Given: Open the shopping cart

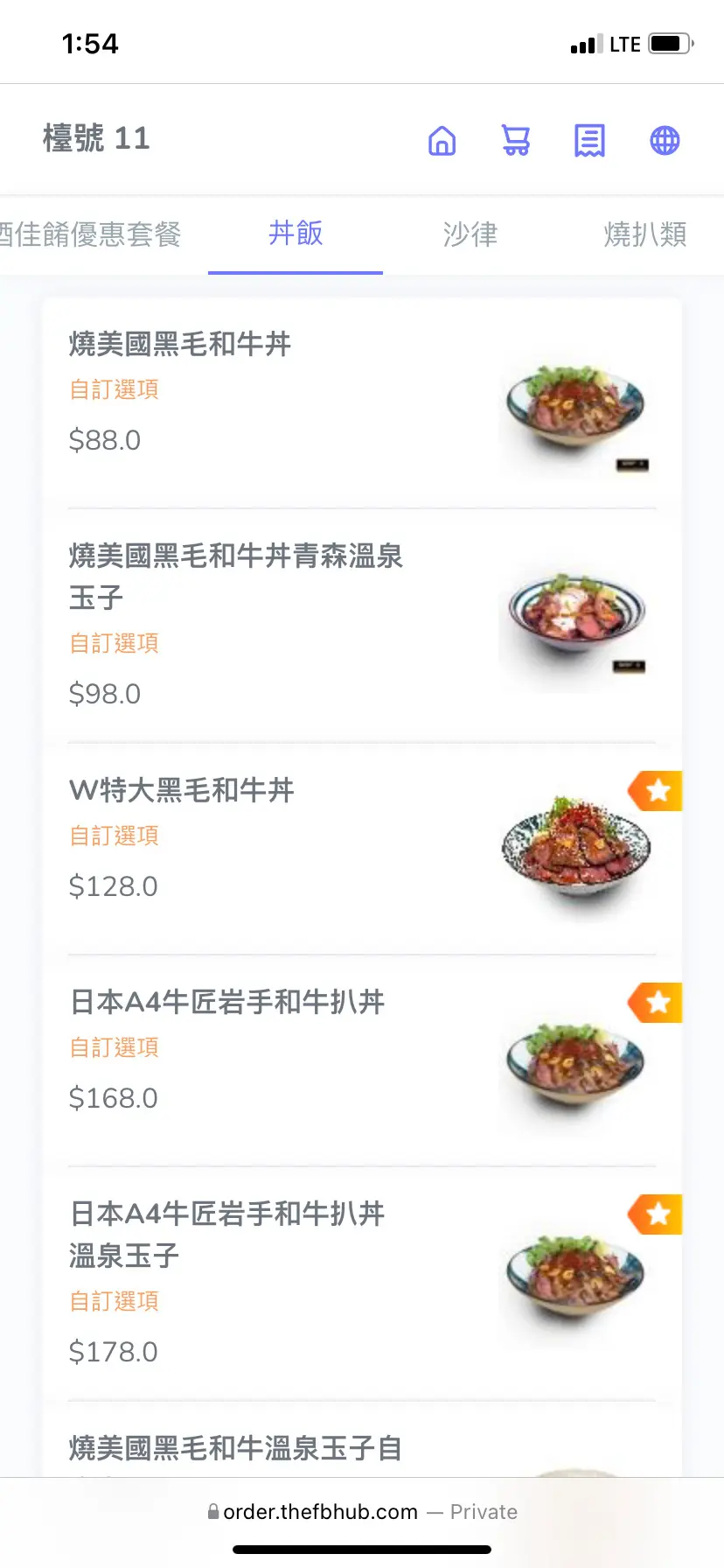Looking at the screenshot, I should point(516,140).
